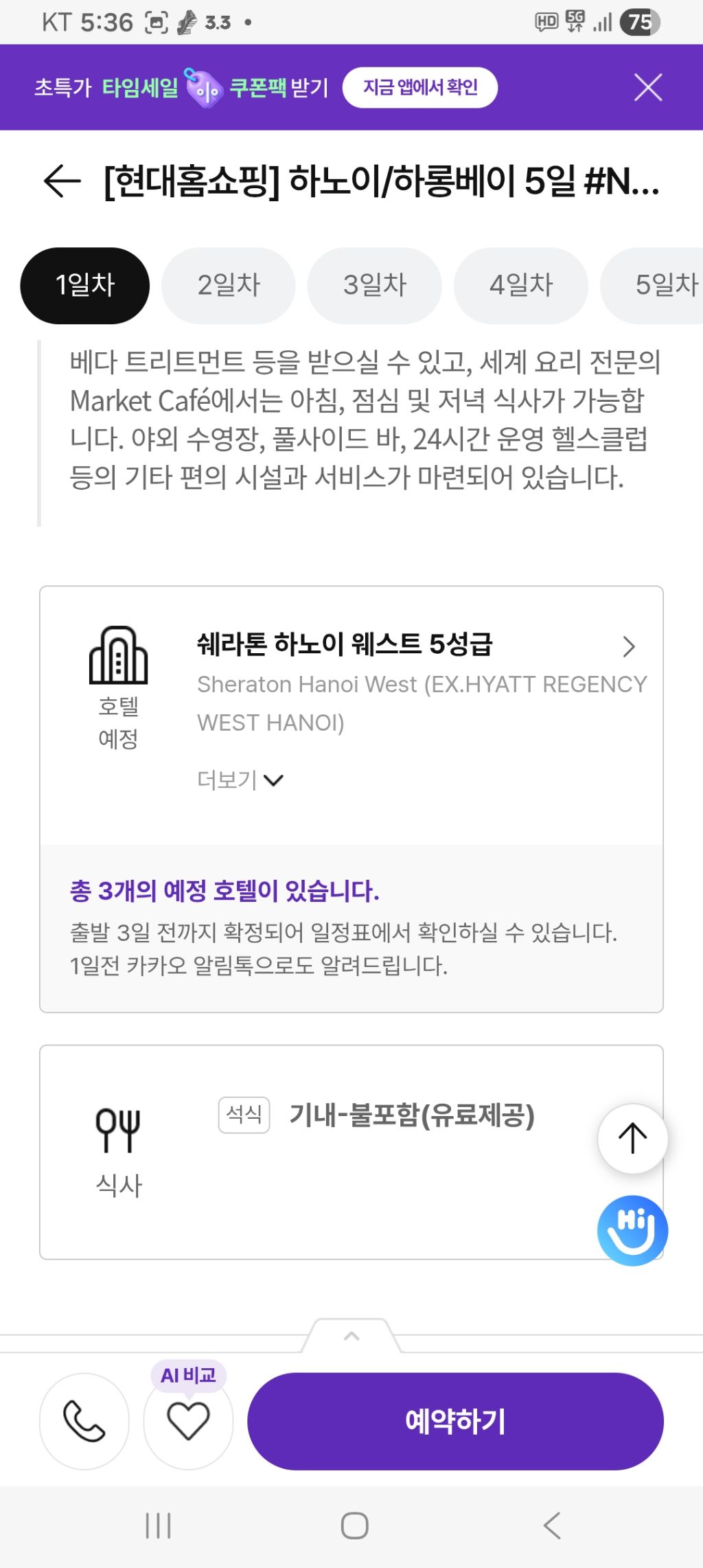The height and width of the screenshot is (1568, 703).
Task: Select the 1일차 tab
Action: pos(85,285)
